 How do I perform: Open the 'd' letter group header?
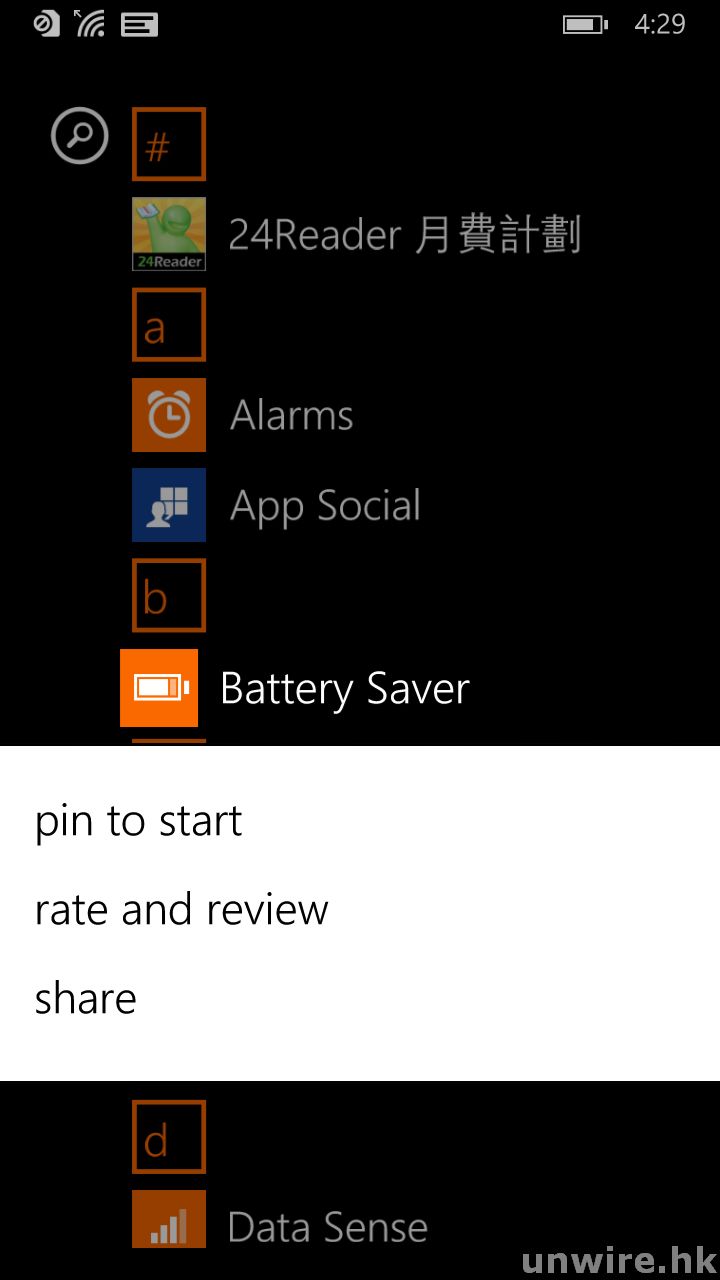(169, 1137)
